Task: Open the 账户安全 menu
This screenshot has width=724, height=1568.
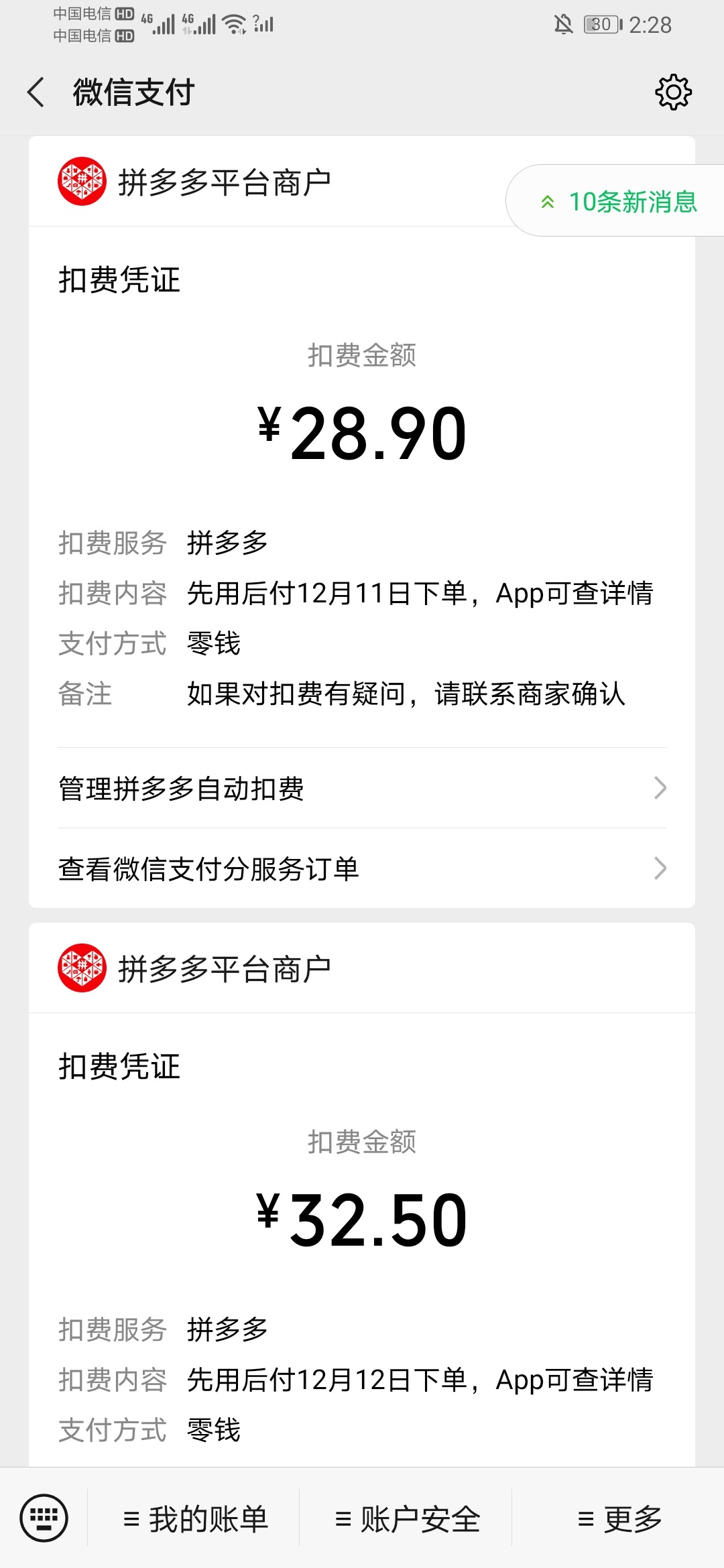Action: point(406,1518)
